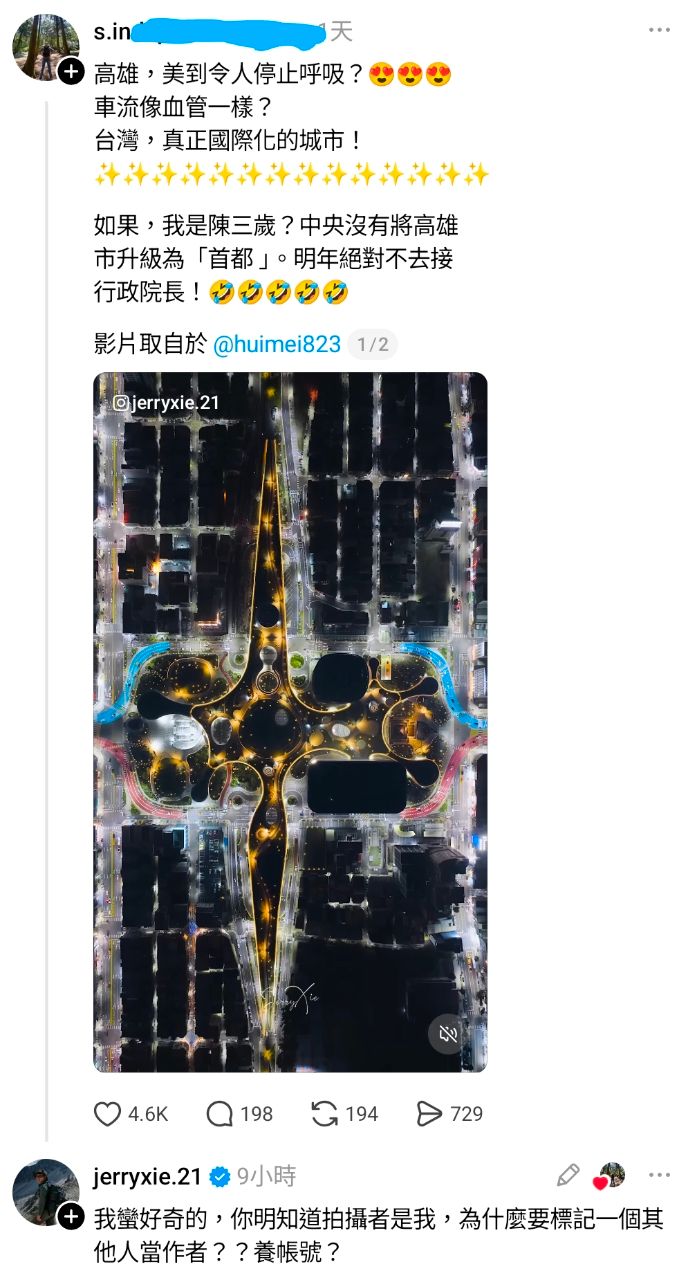Viewport: 697px width, 1280px height.
Task: View who liked jerryxie.21's reply
Action: pyautogui.click(x=610, y=1177)
